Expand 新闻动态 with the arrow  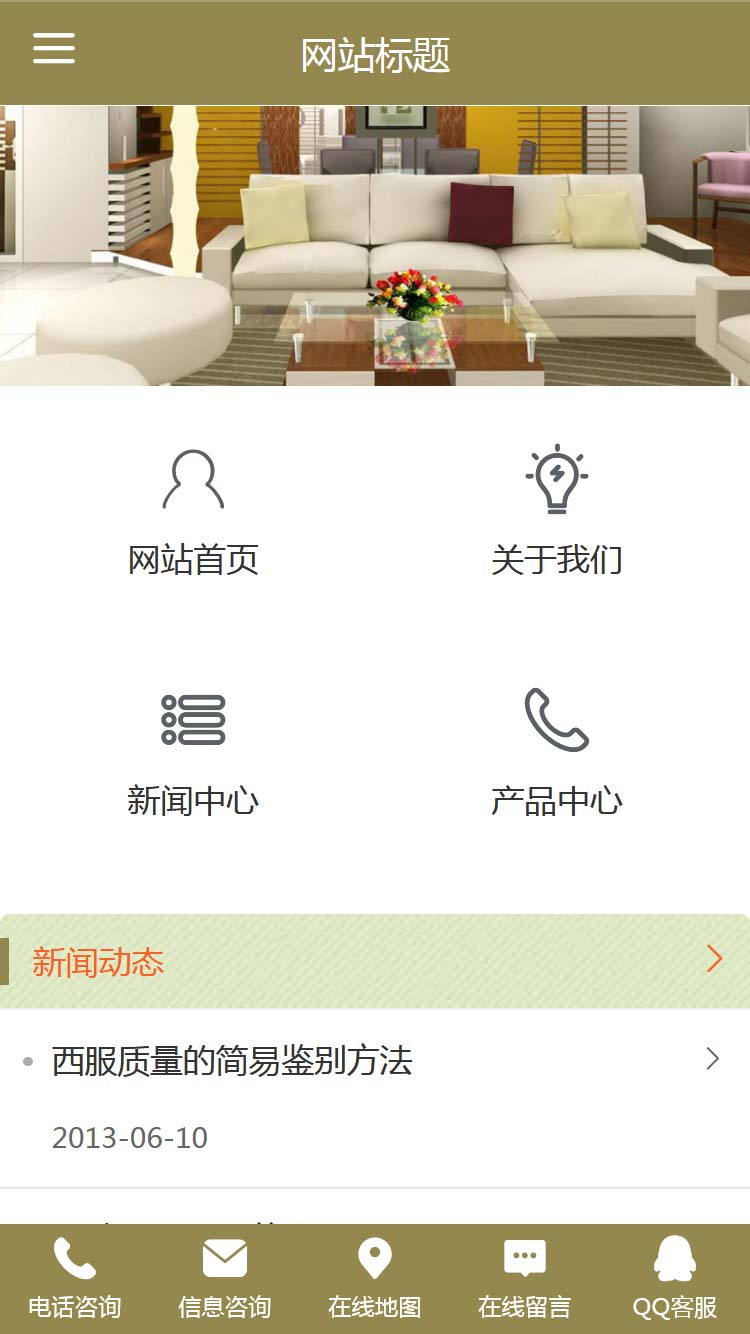714,960
